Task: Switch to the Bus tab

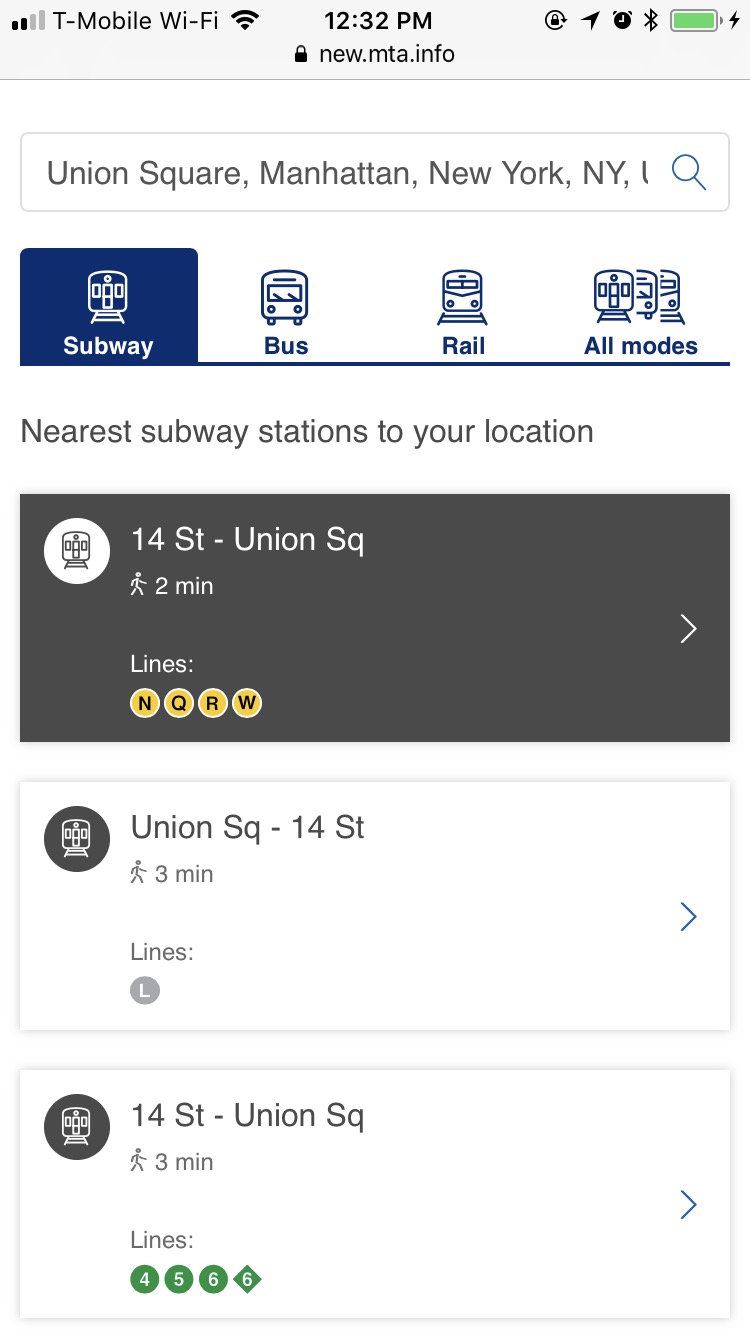Action: coord(286,306)
